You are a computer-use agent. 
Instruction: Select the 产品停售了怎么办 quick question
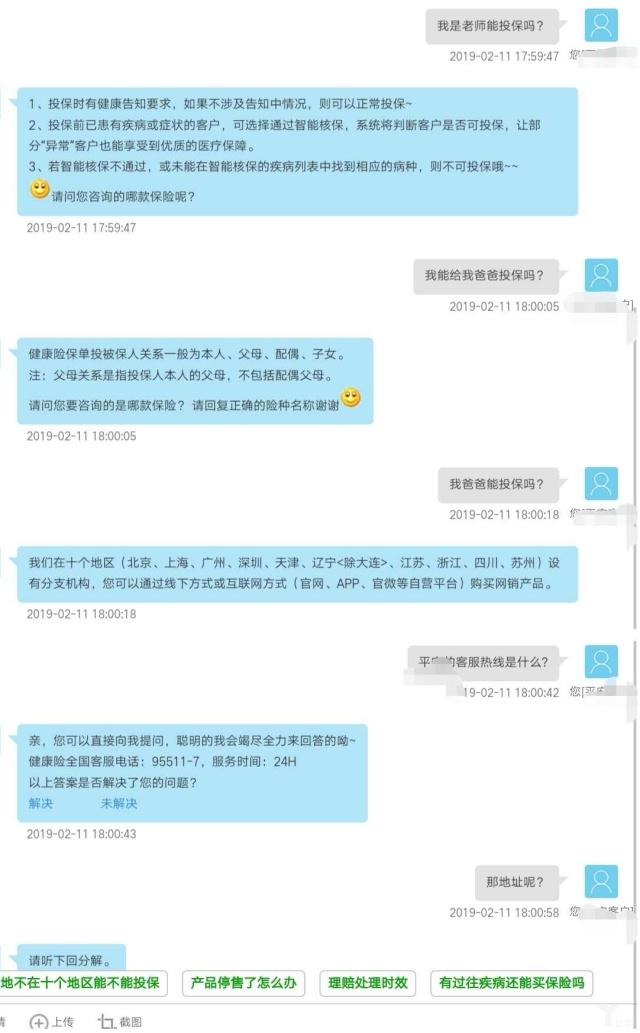243,982
